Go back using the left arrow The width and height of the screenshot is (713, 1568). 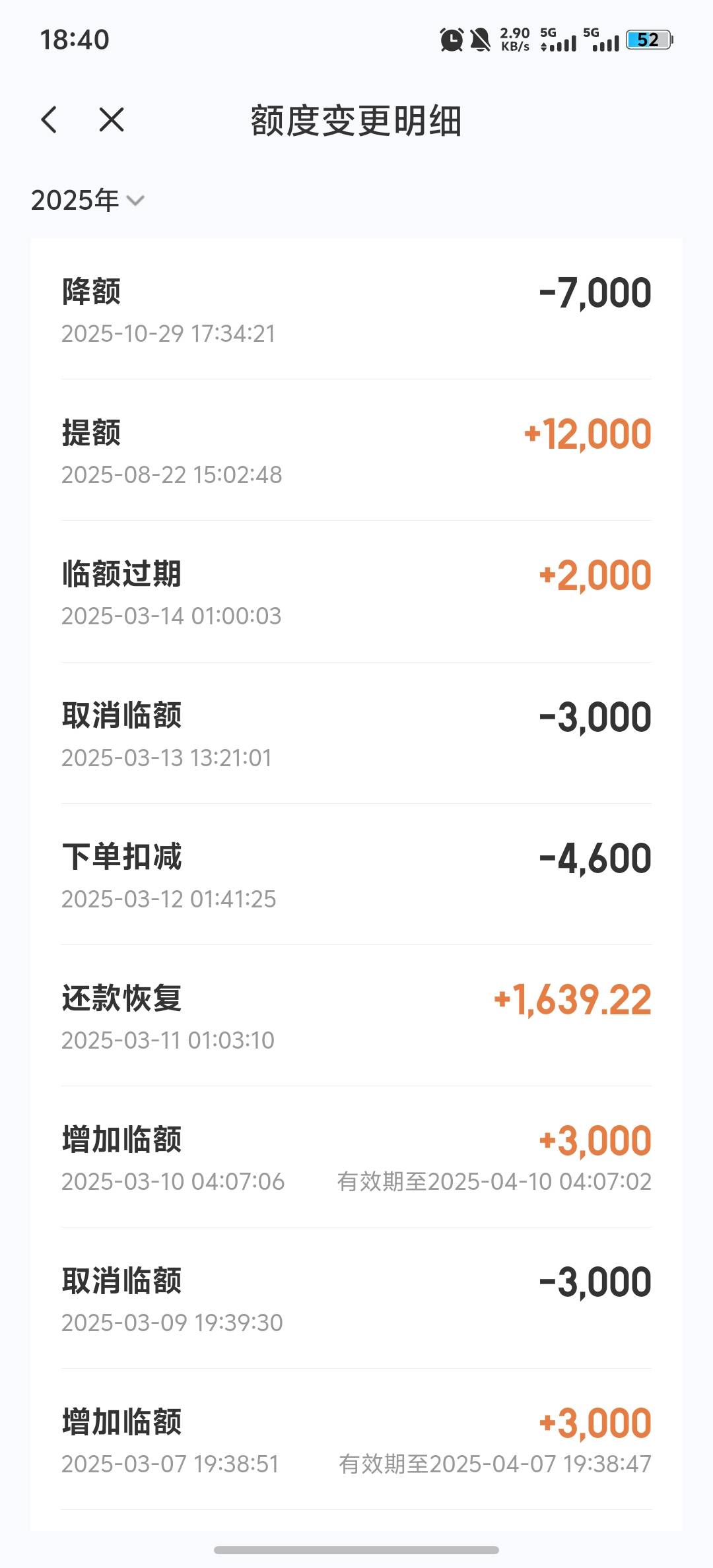point(50,120)
